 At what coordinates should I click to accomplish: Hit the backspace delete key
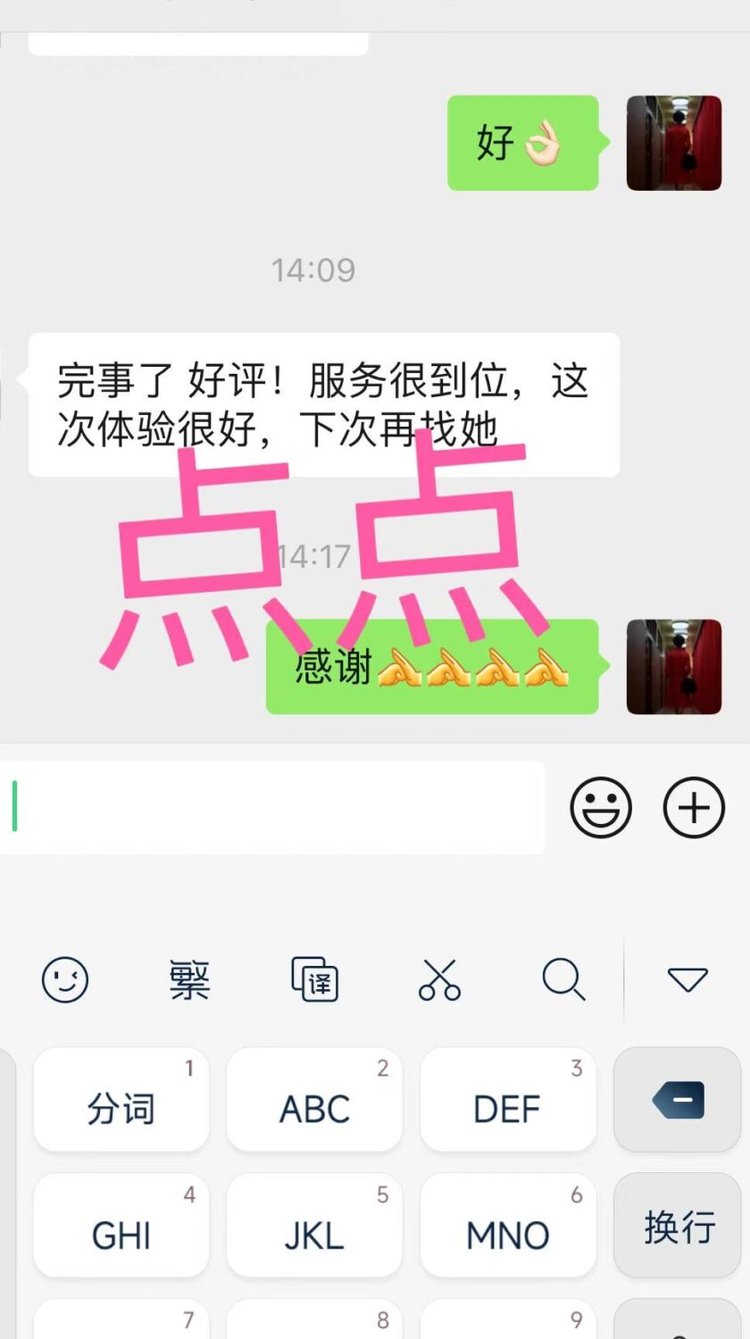[678, 1100]
